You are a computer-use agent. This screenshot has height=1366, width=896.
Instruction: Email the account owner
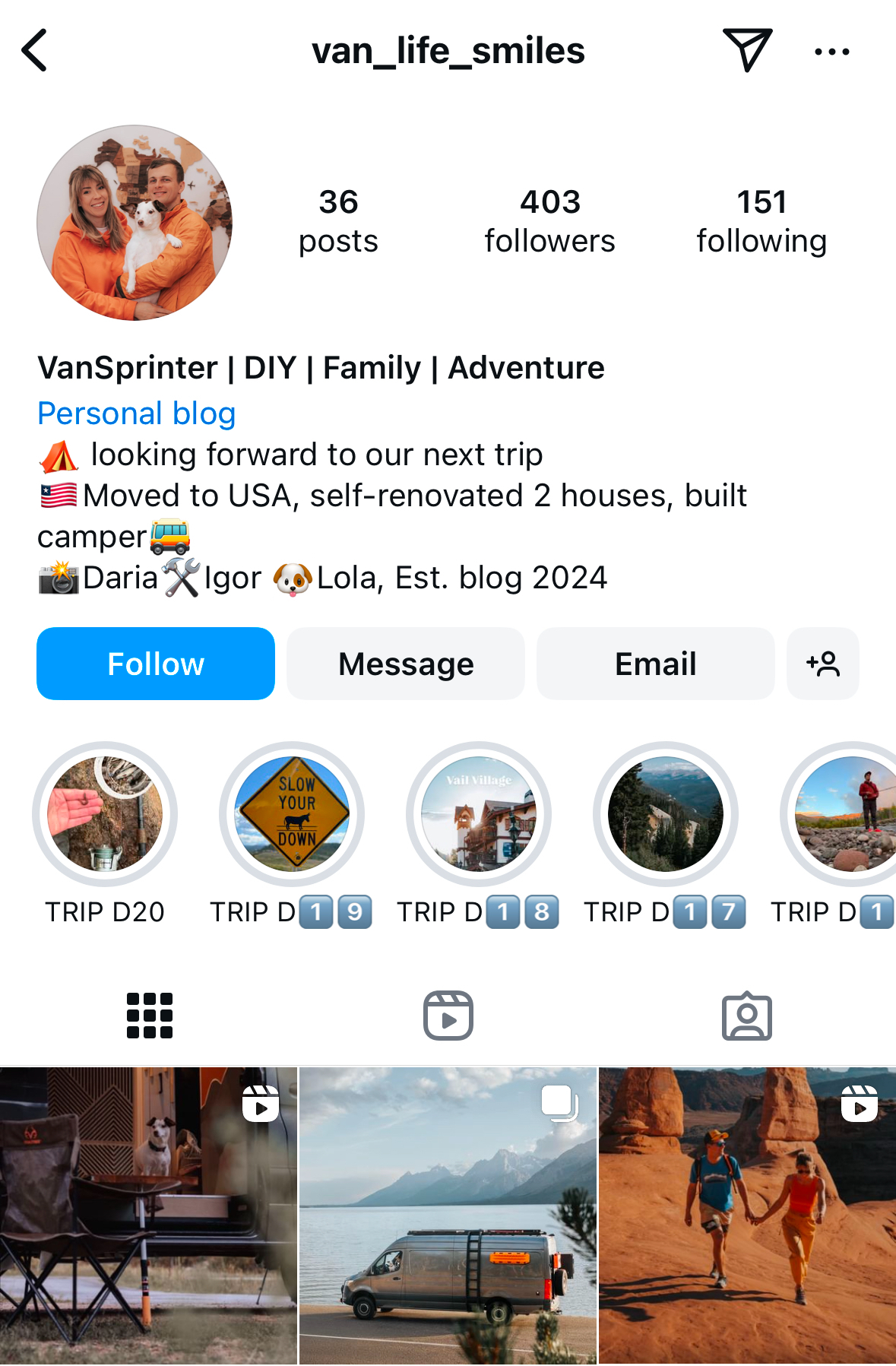click(x=655, y=664)
